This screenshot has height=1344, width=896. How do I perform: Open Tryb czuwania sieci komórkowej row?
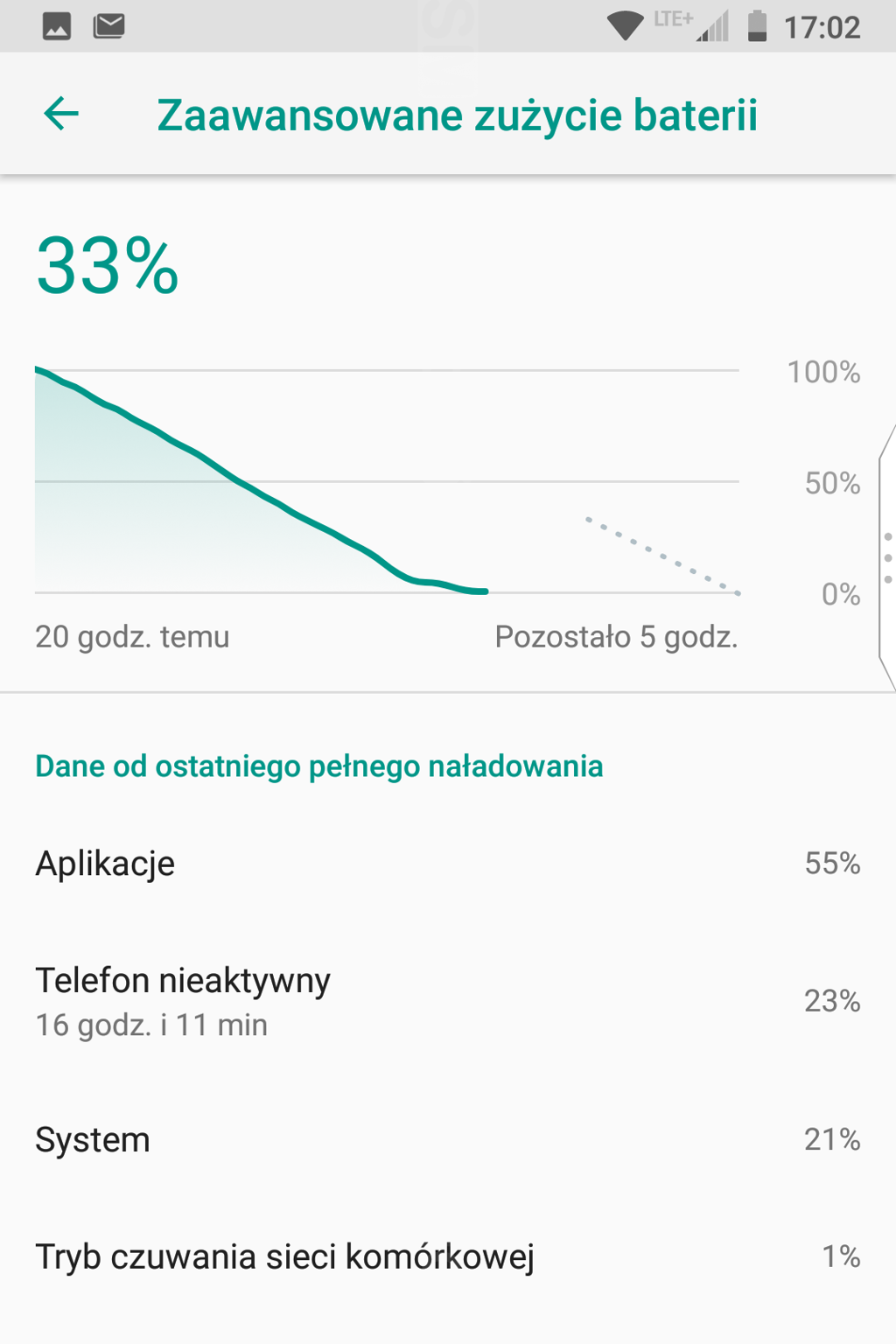(446, 1256)
